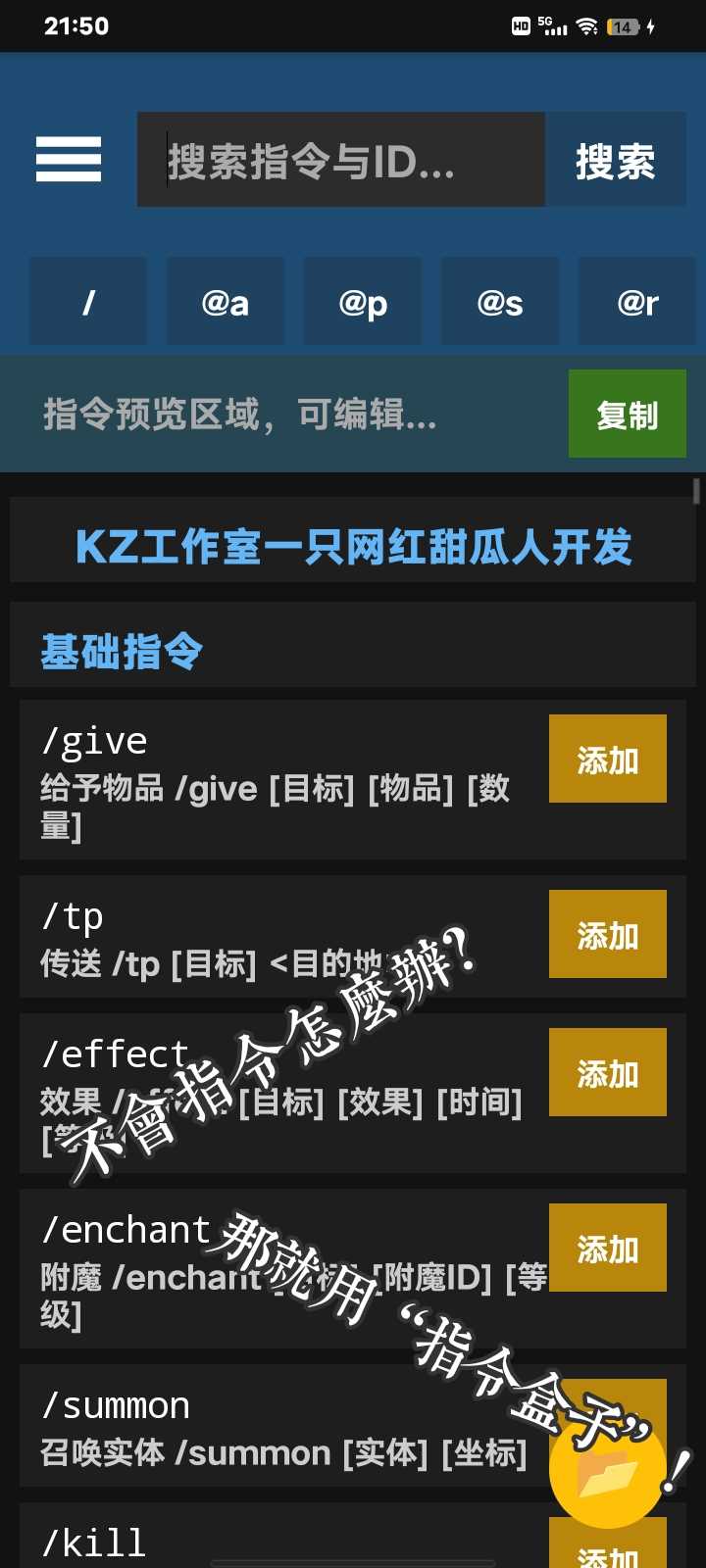Insert the @r selector
The height and width of the screenshot is (1568, 706).
coord(637,302)
